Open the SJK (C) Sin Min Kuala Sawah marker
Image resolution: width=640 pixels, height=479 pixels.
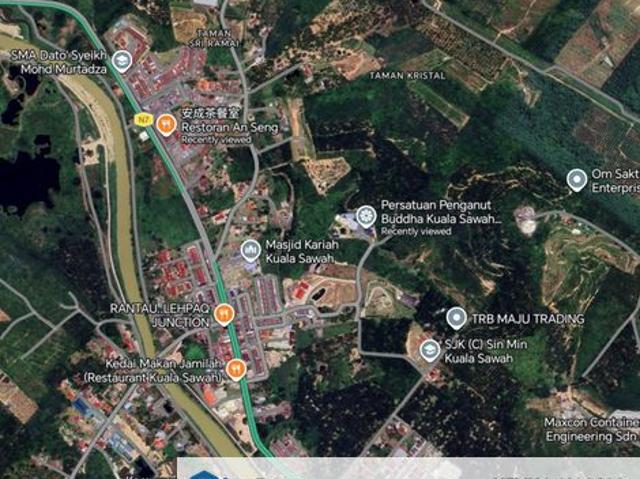pyautogui.click(x=430, y=349)
